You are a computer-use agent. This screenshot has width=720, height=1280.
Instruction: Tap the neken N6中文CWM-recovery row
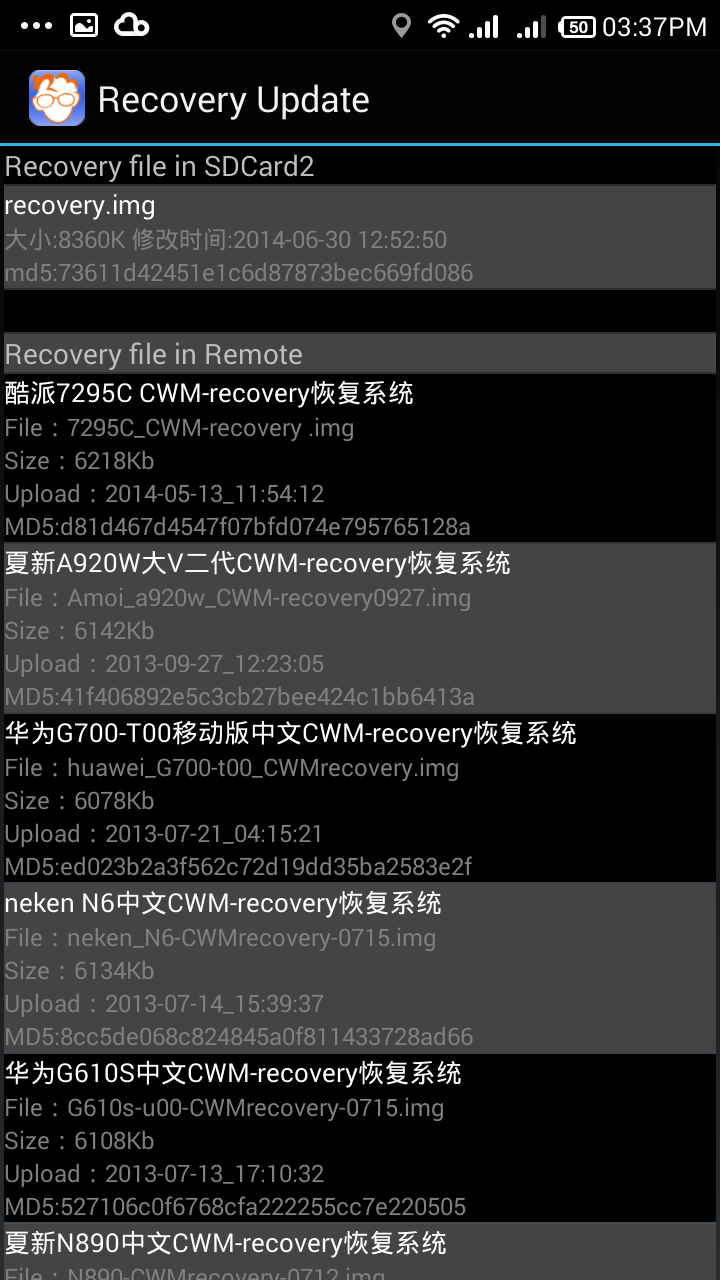click(360, 968)
